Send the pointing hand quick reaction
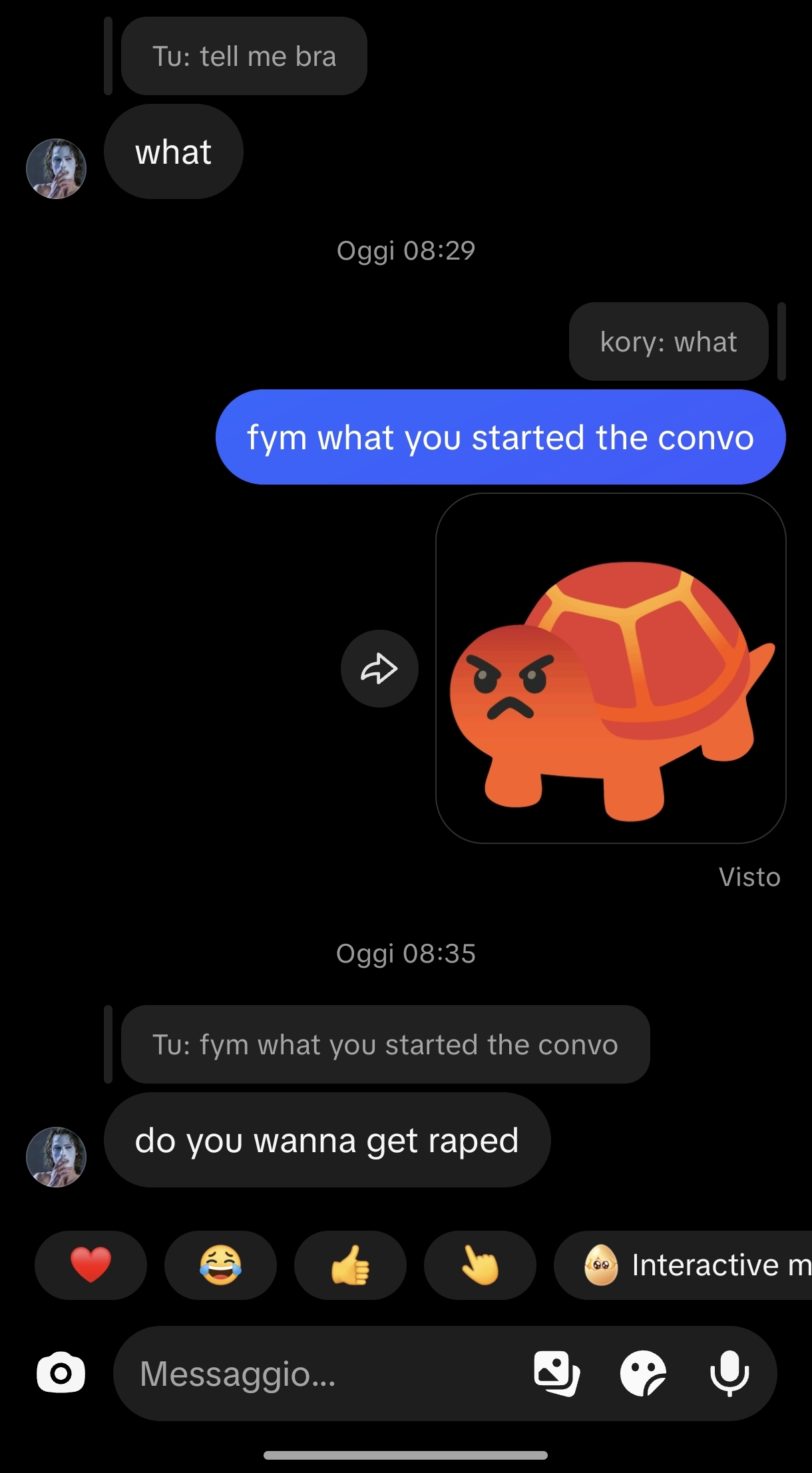This screenshot has height=1473, width=812. click(480, 1265)
